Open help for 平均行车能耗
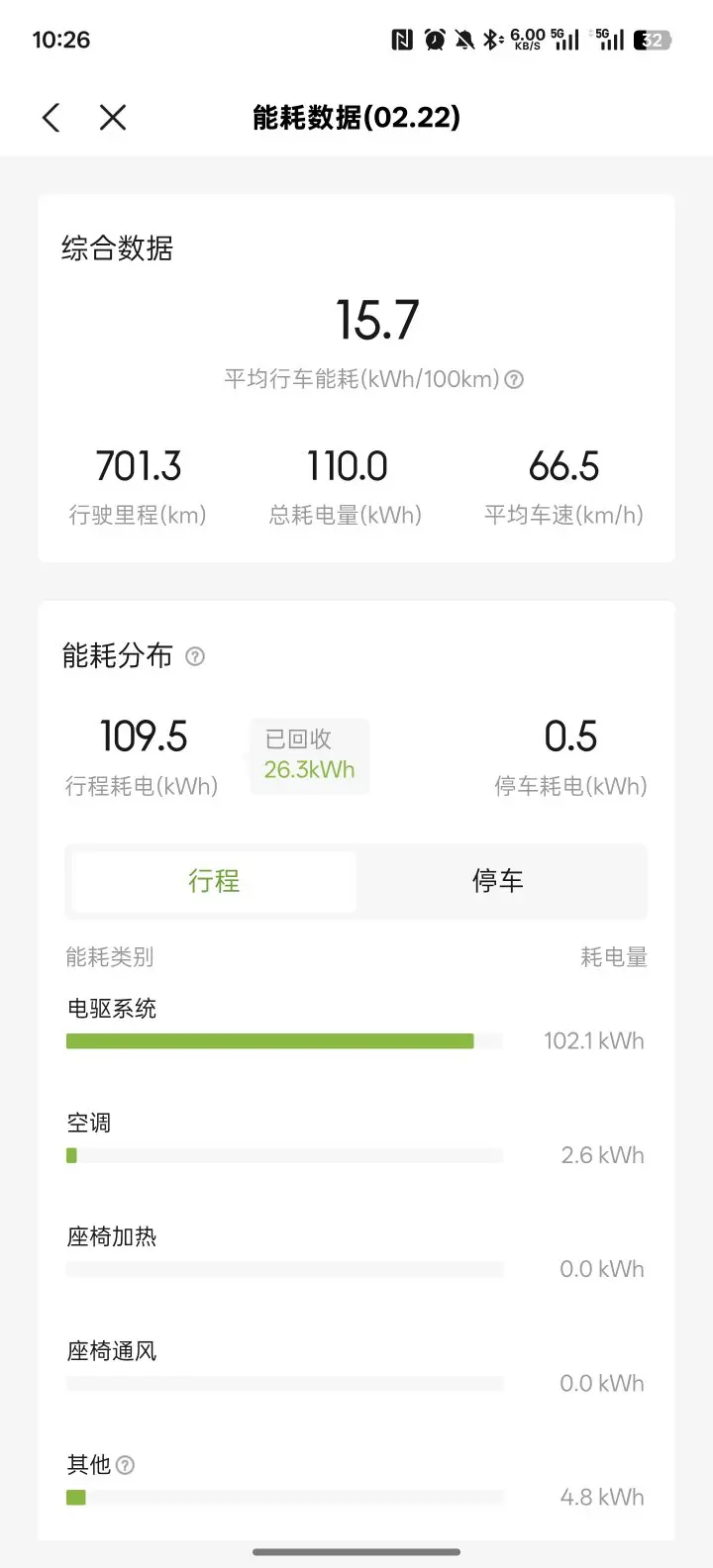 [514, 379]
